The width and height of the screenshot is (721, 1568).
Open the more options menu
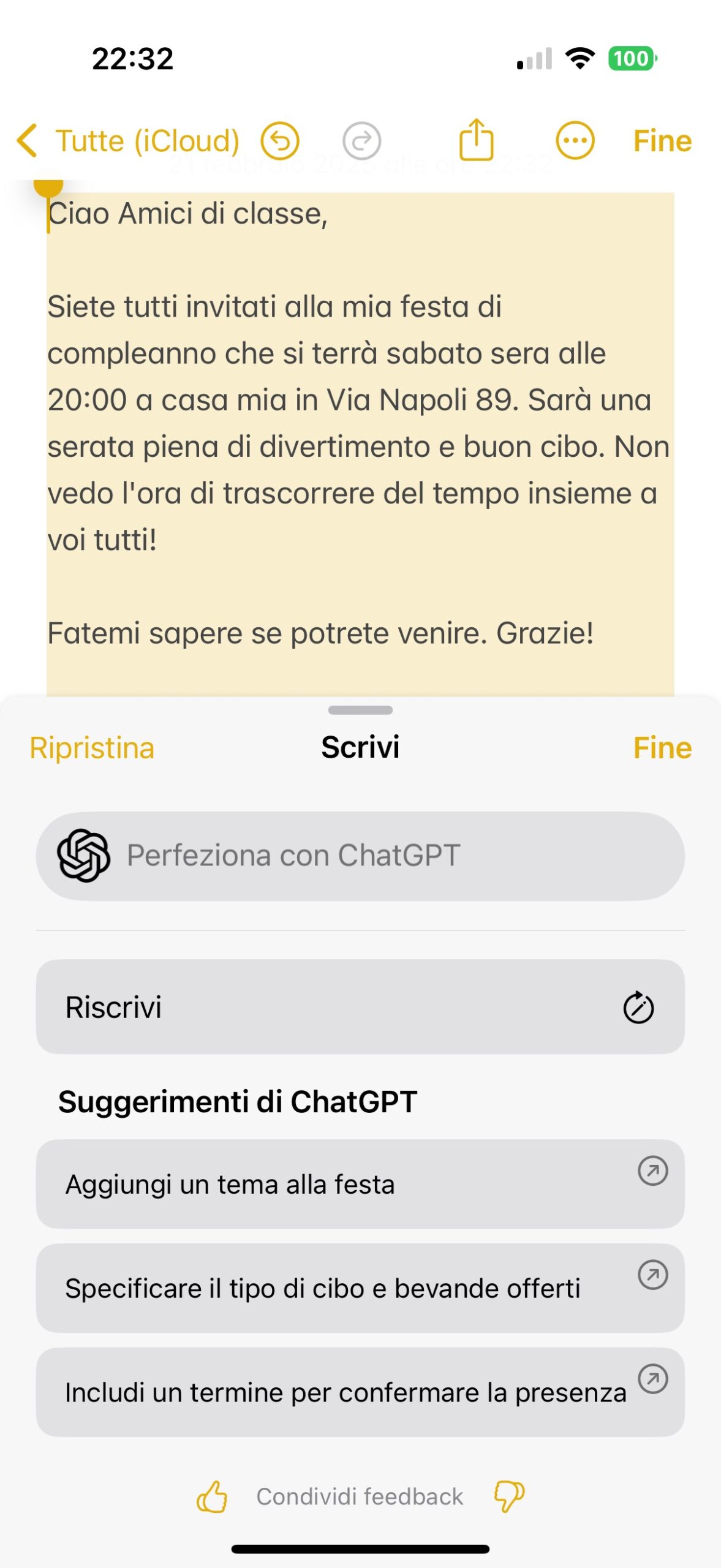tap(575, 141)
